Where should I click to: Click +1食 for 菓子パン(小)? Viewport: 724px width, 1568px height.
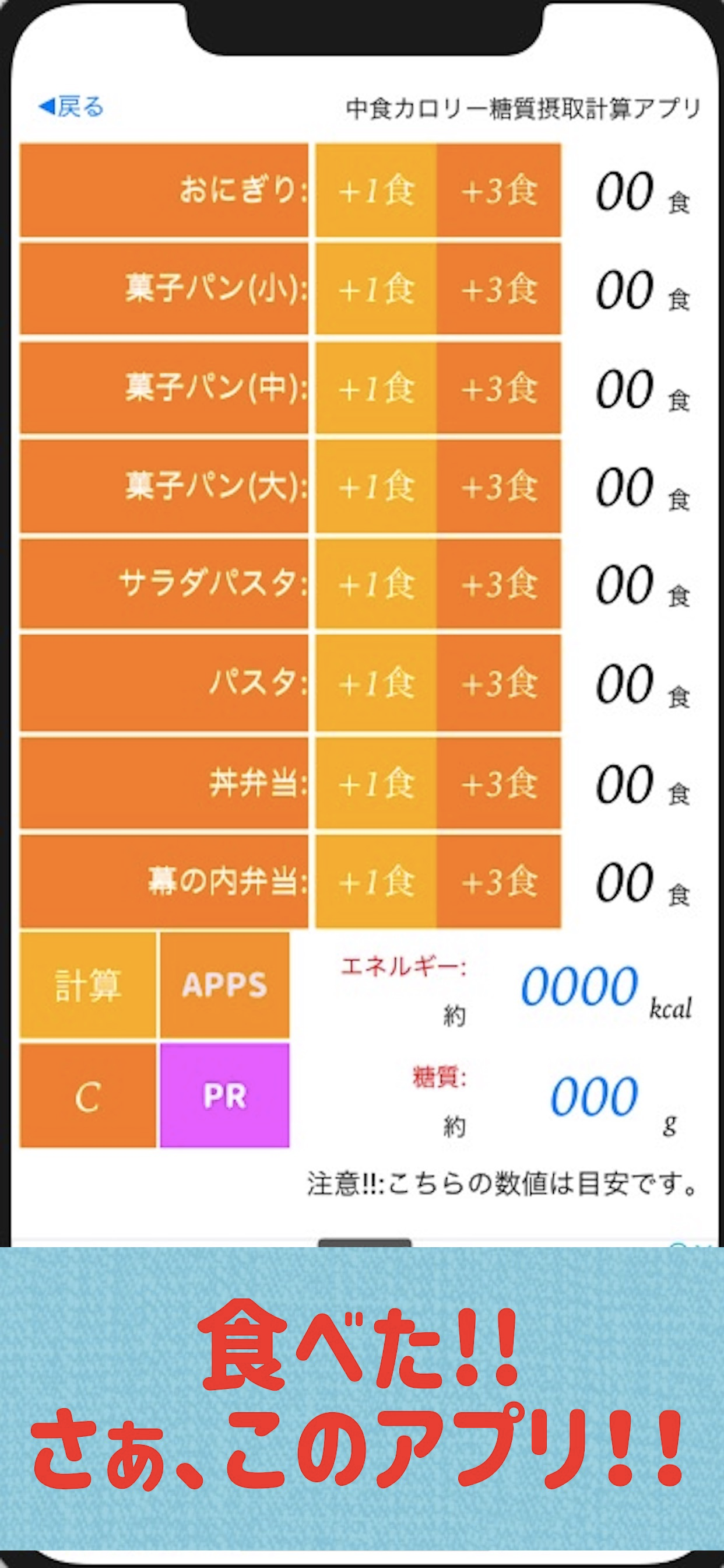[375, 290]
